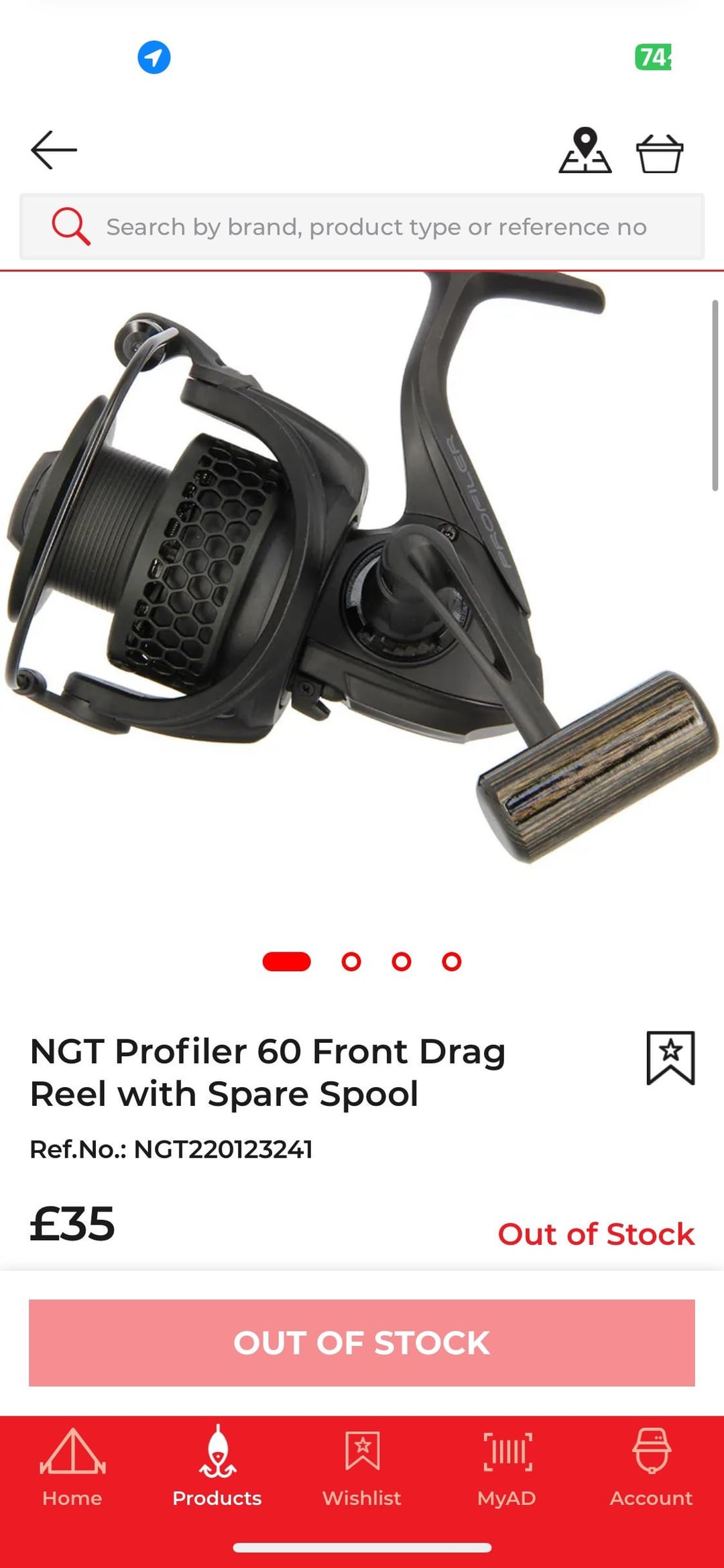Open the Products tab
724x1568 pixels.
coord(217,1466)
